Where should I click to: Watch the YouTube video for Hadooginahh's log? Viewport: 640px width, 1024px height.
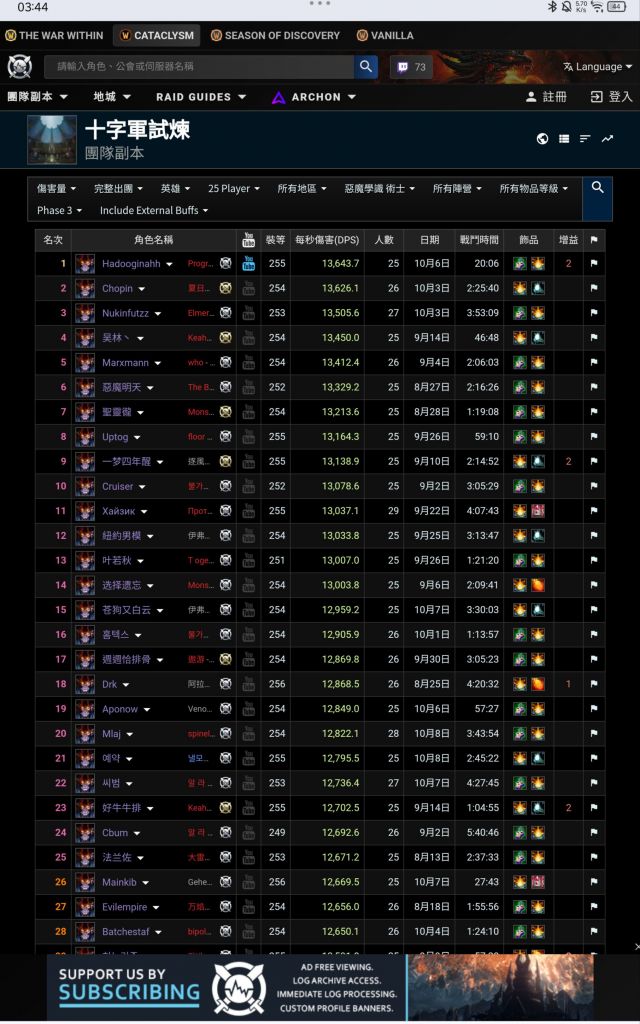coord(249,264)
